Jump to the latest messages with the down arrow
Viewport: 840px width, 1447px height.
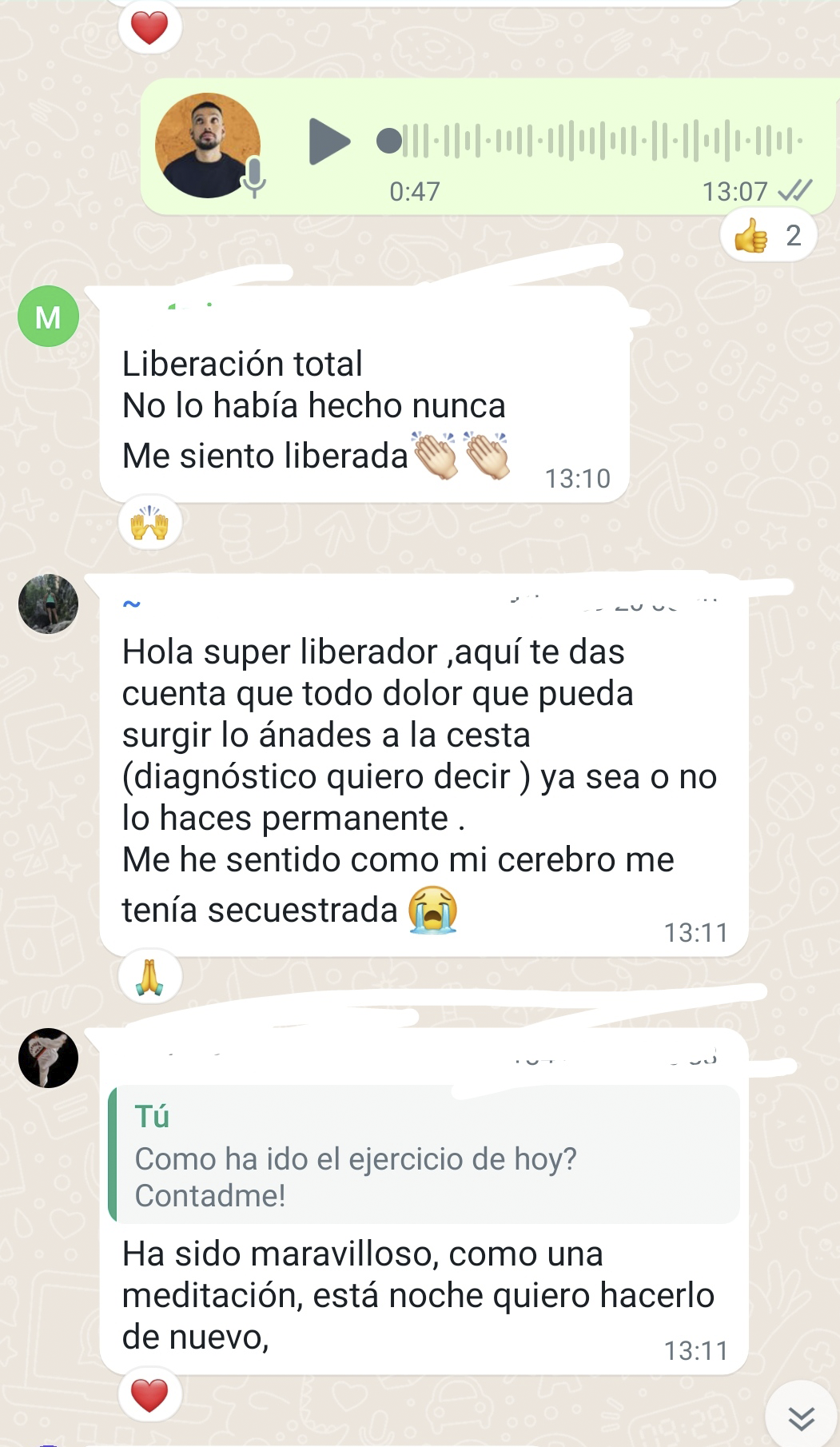[801, 1418]
